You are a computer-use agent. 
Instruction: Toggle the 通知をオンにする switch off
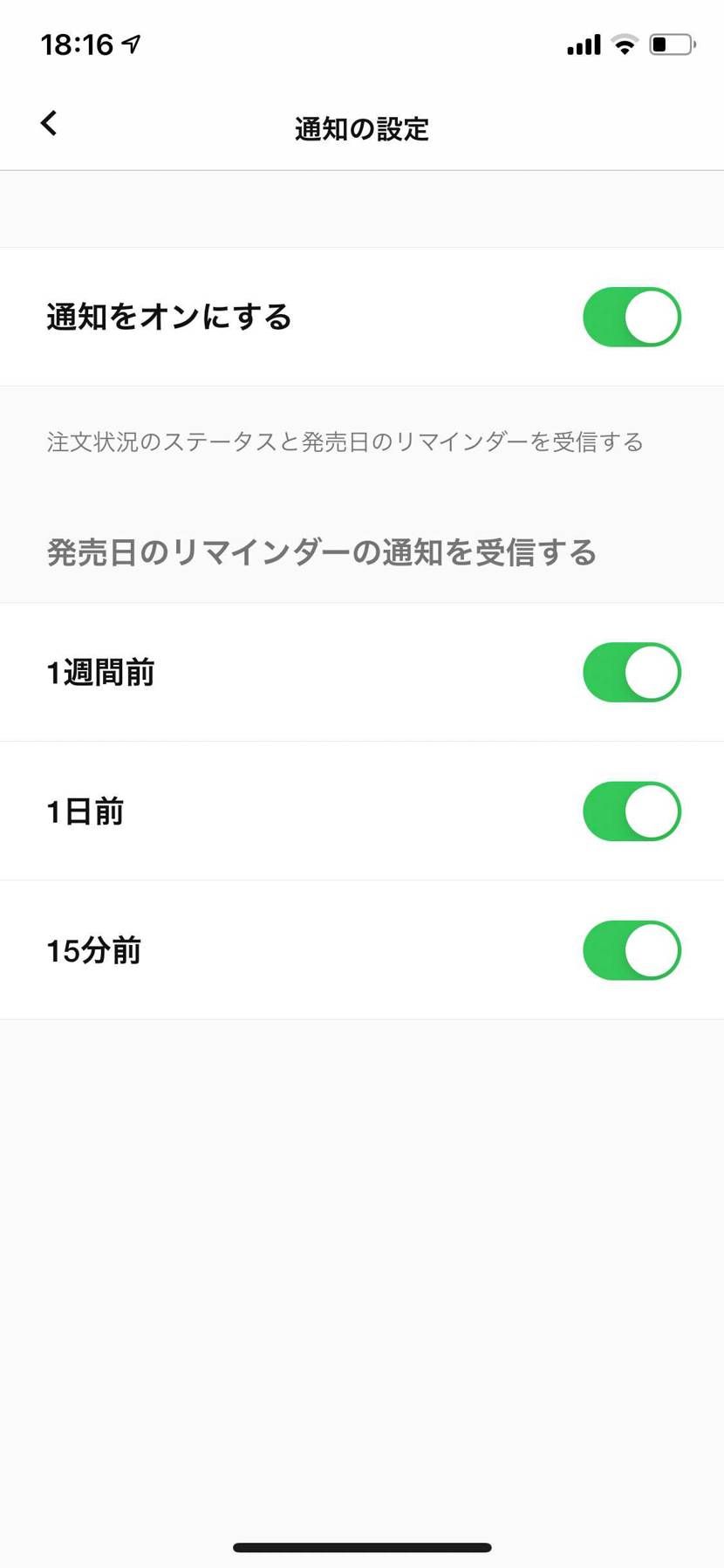632,317
